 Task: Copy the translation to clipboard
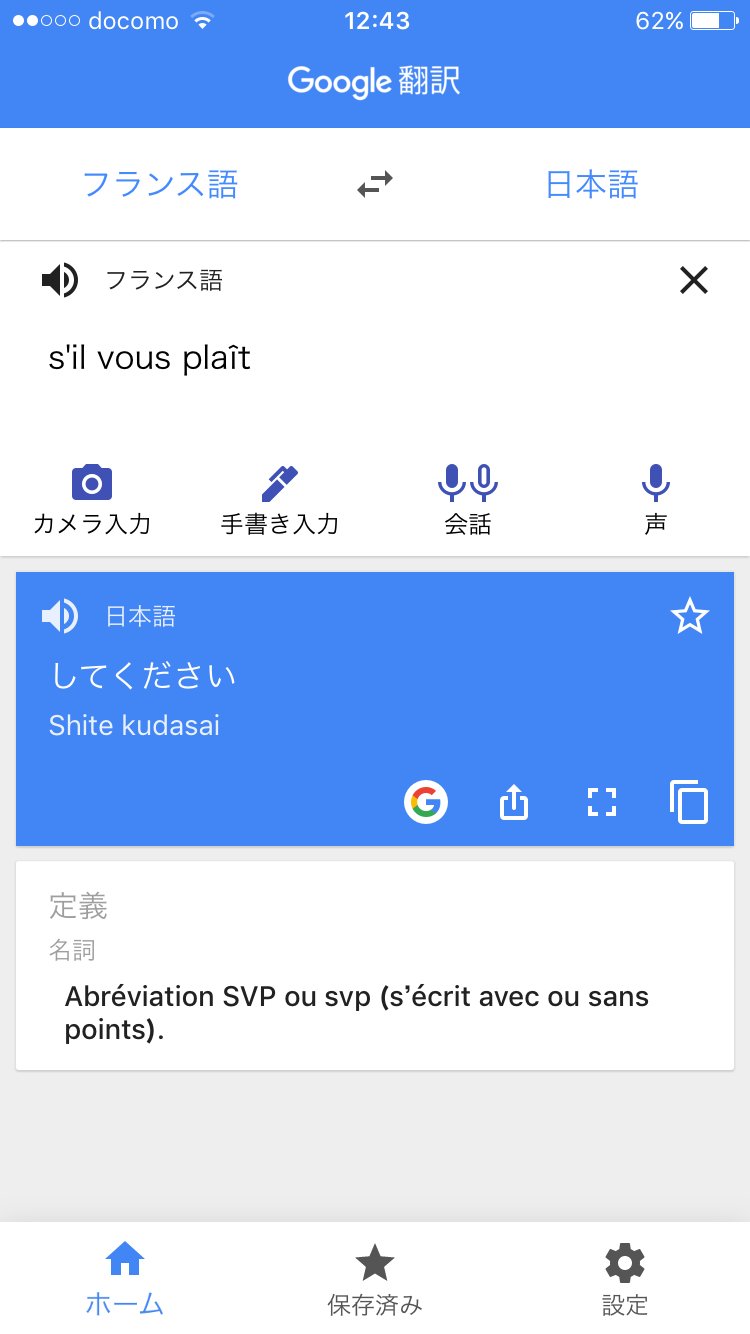pyautogui.click(x=689, y=802)
